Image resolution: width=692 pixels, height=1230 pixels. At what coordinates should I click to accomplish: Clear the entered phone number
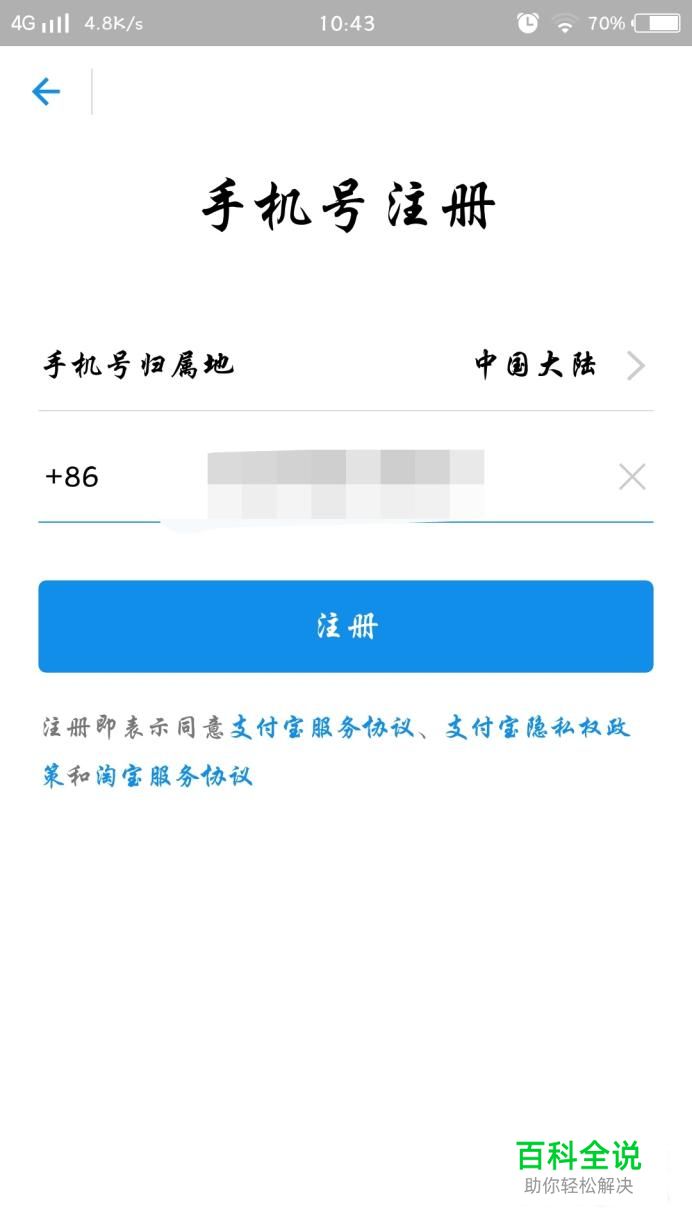[x=632, y=478]
